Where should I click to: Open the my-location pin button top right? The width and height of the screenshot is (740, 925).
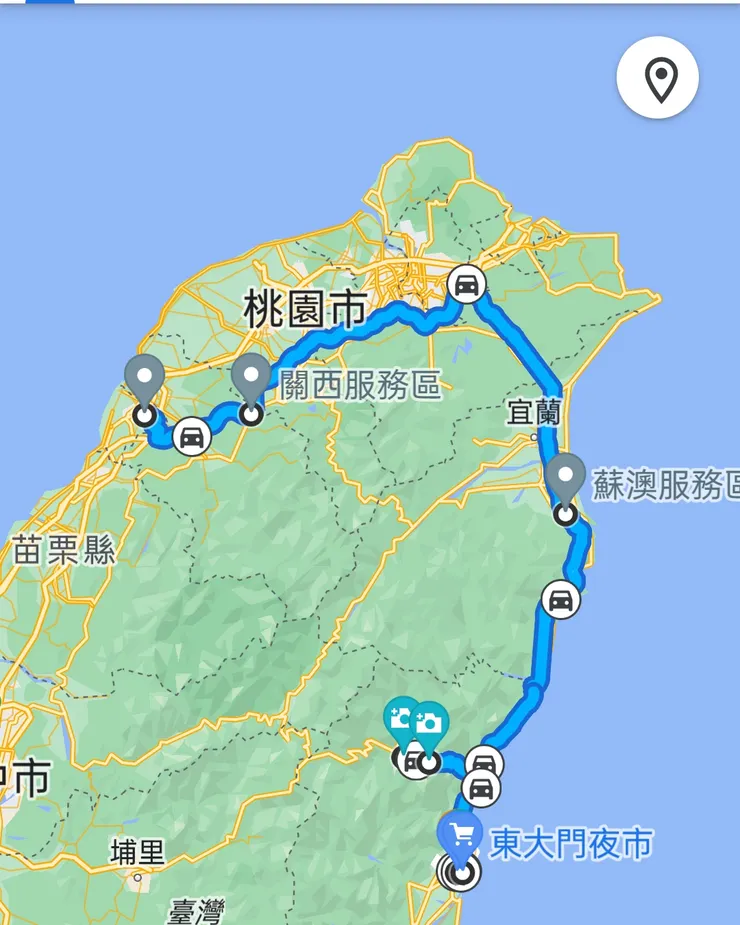[659, 78]
